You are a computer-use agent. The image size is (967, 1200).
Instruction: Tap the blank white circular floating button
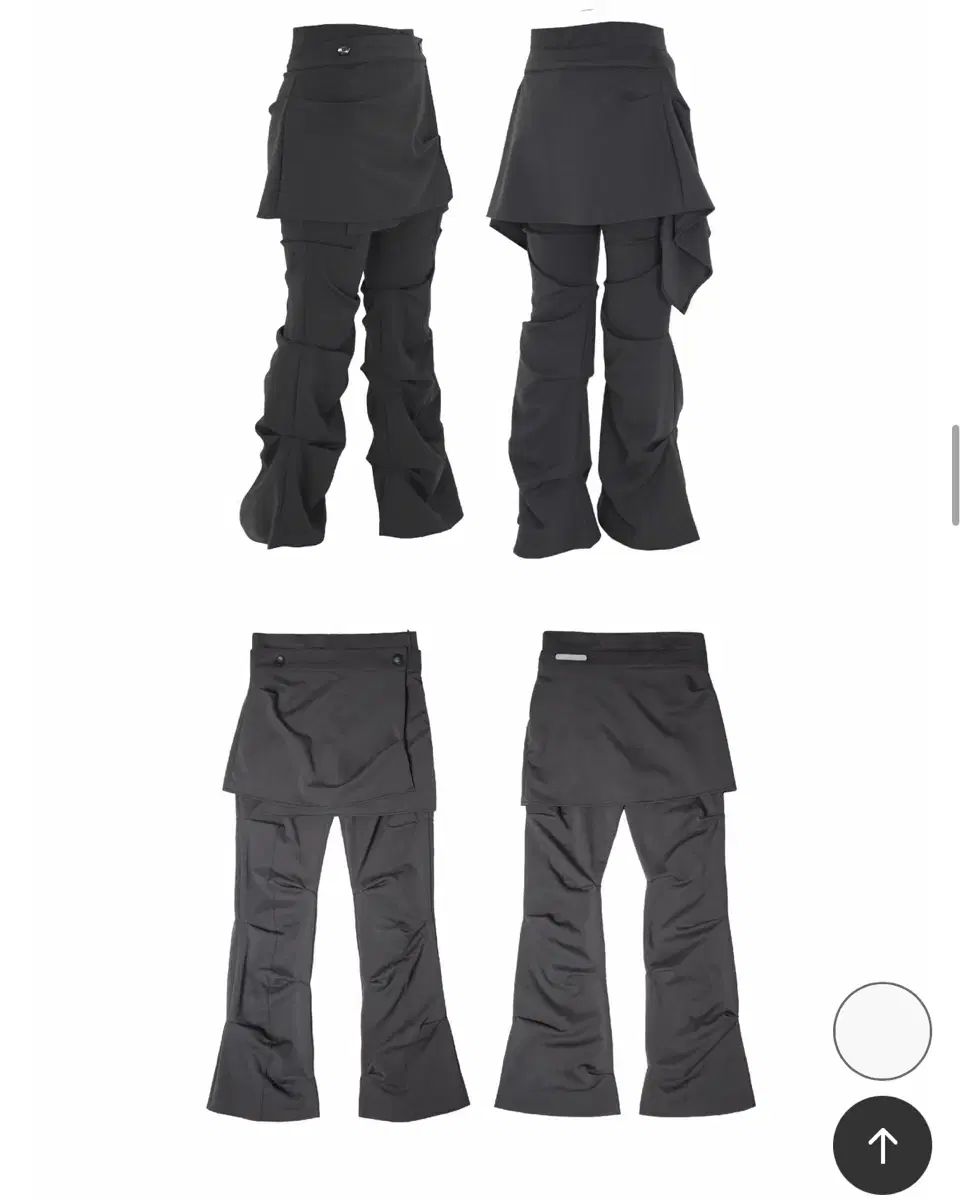click(x=882, y=1031)
